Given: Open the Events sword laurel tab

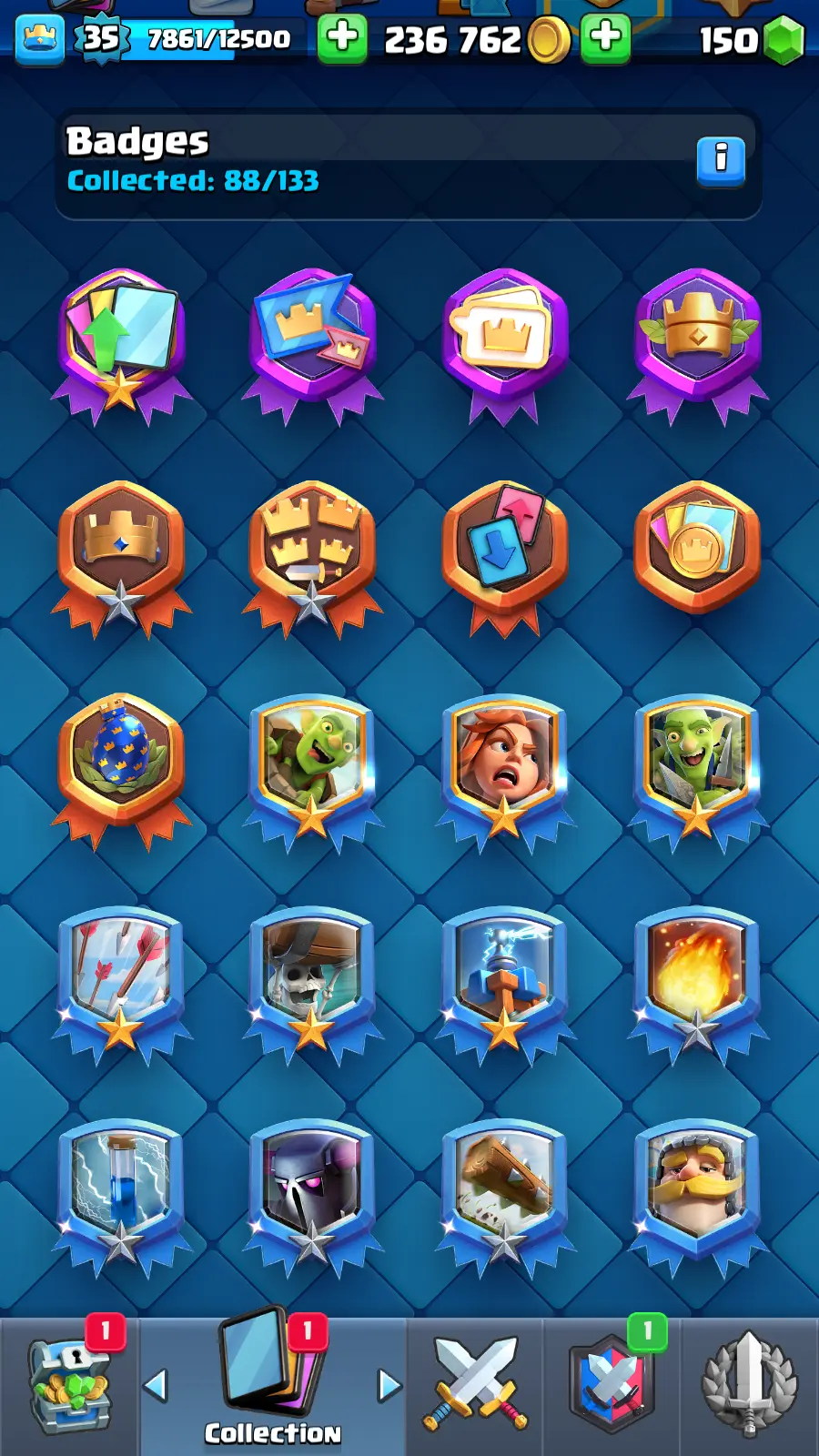Looking at the screenshot, I should point(749,1385).
